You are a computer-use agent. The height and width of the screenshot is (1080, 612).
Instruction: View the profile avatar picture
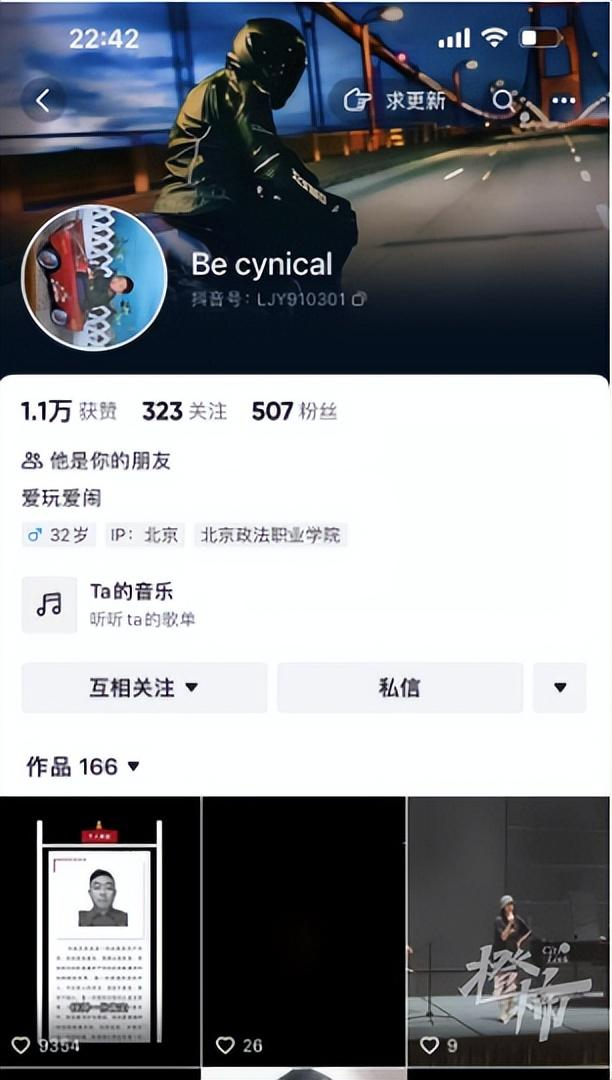(94, 277)
